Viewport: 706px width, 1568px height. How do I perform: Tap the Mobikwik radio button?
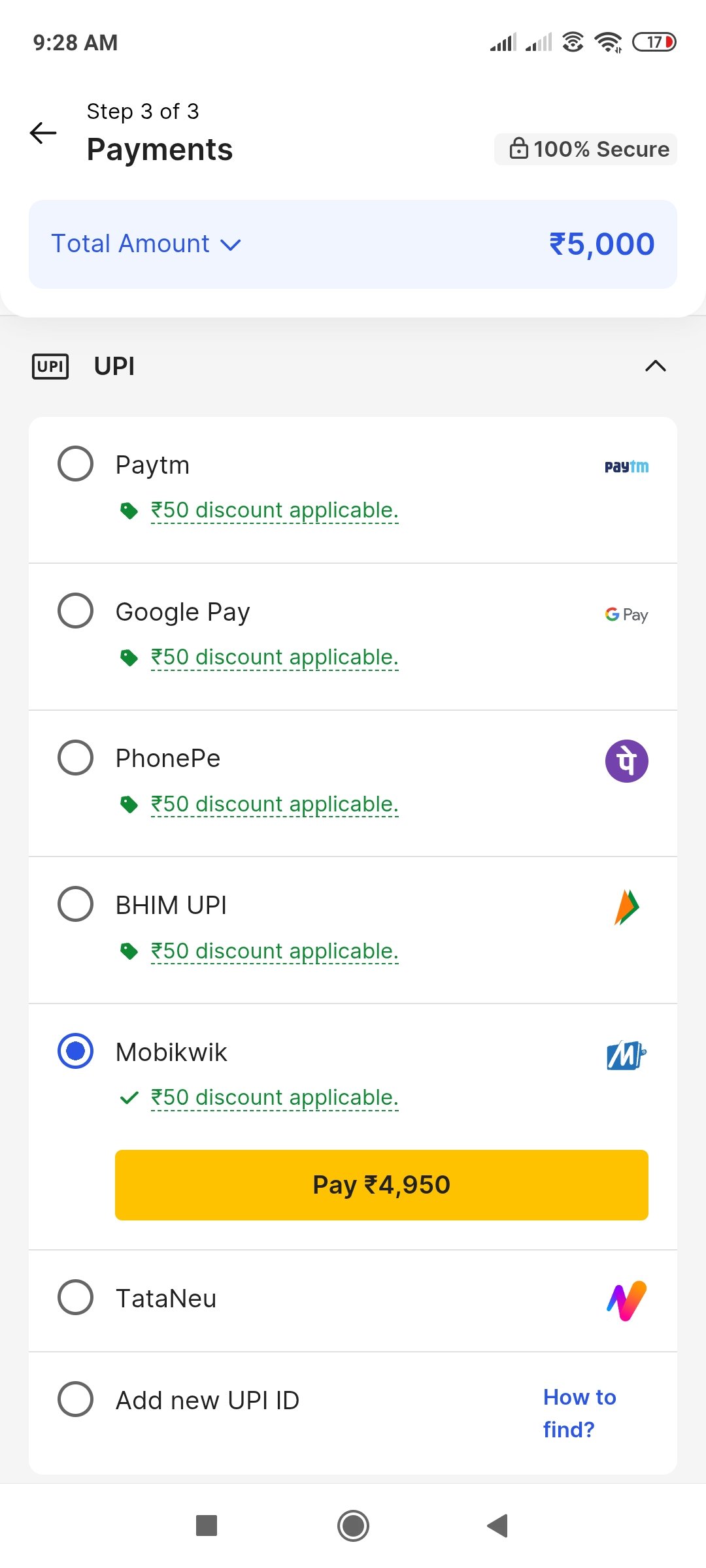tap(75, 1051)
